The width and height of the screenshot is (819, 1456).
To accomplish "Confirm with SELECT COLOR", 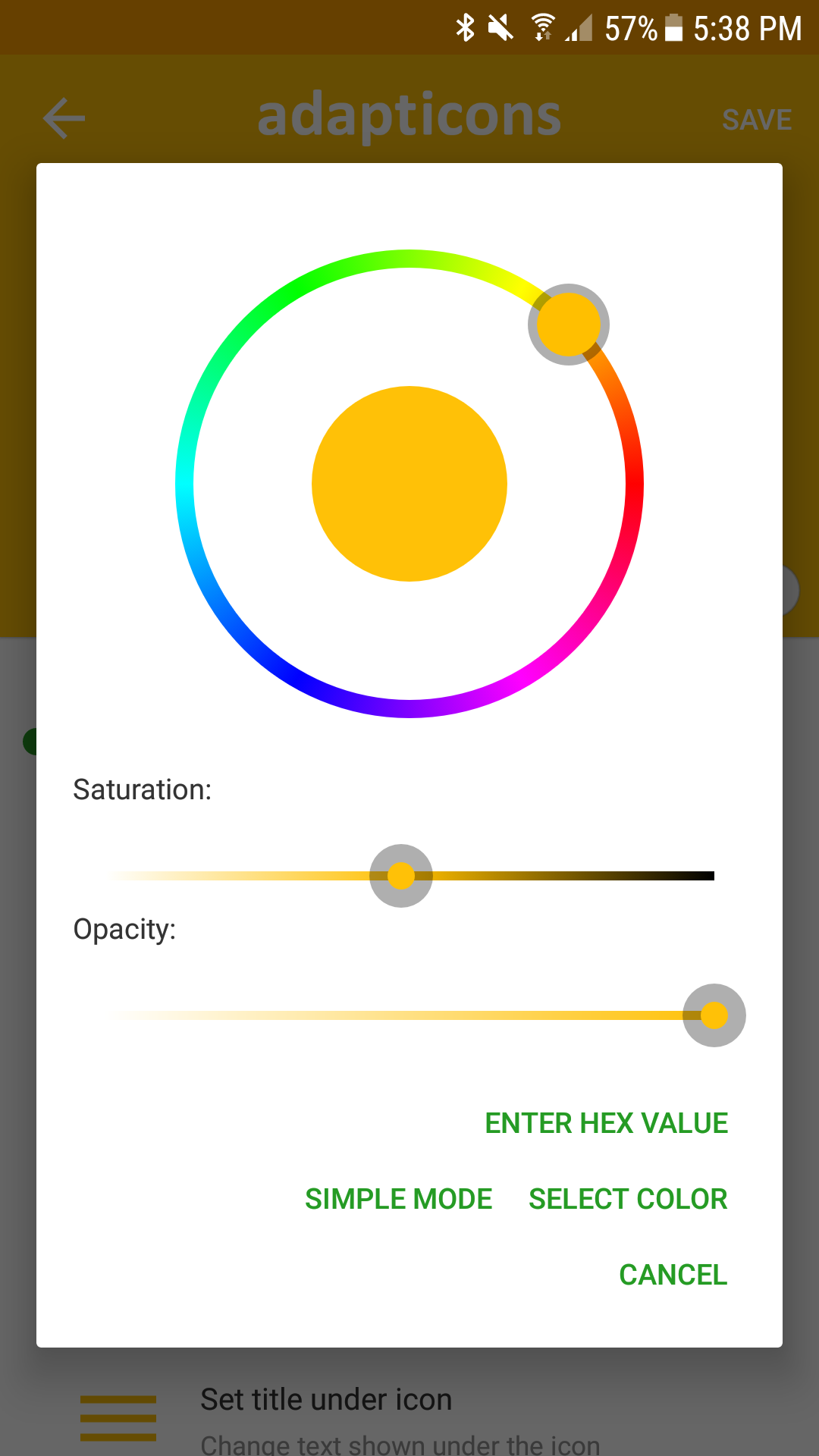I will click(x=627, y=1199).
